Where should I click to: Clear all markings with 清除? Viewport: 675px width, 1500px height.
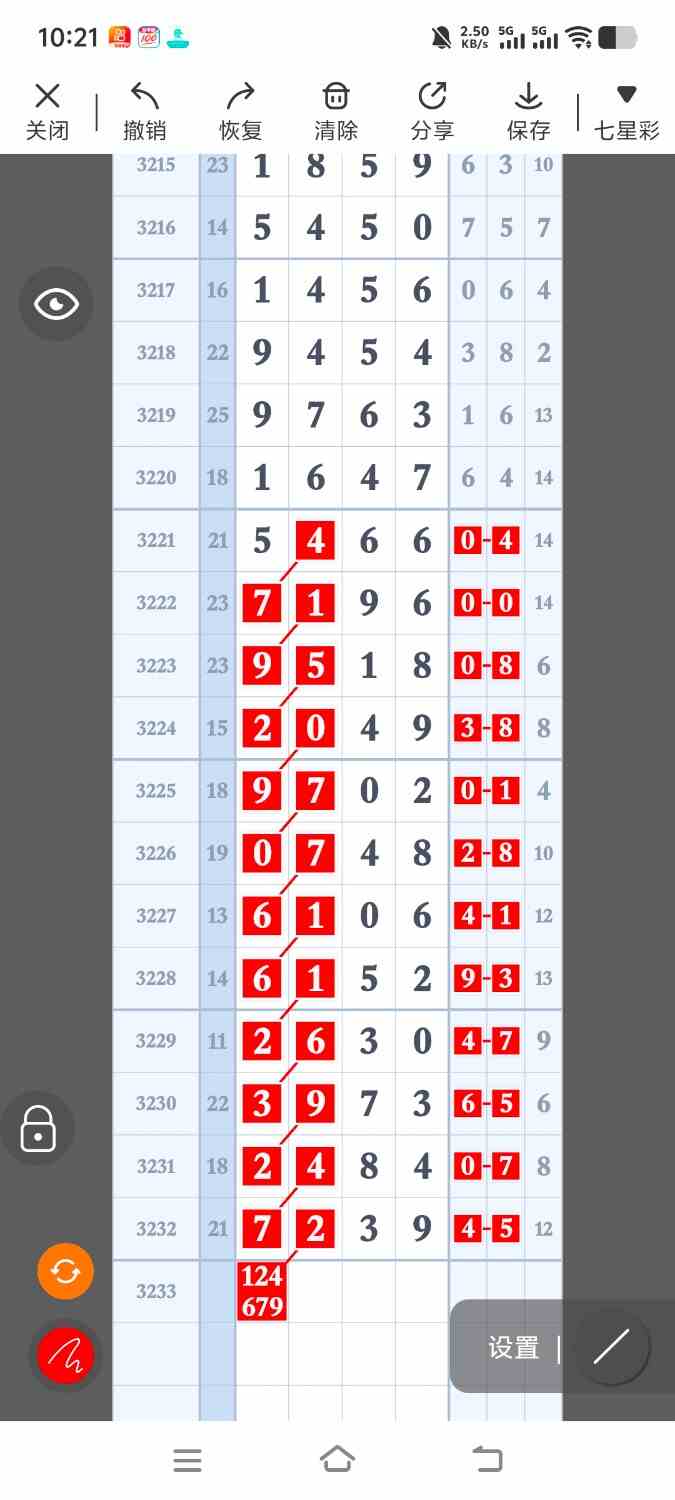336,111
